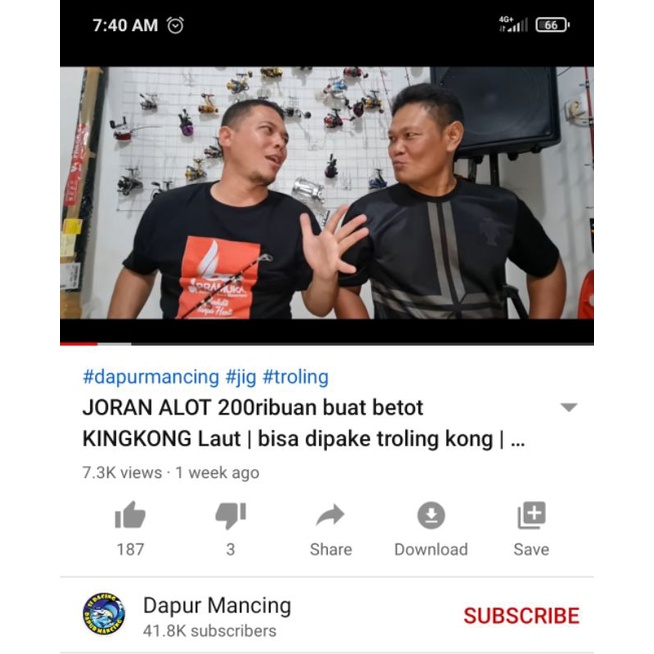This screenshot has height=654, width=654.
Task: Subscribe to Dapur Mancing
Action: [x=521, y=615]
